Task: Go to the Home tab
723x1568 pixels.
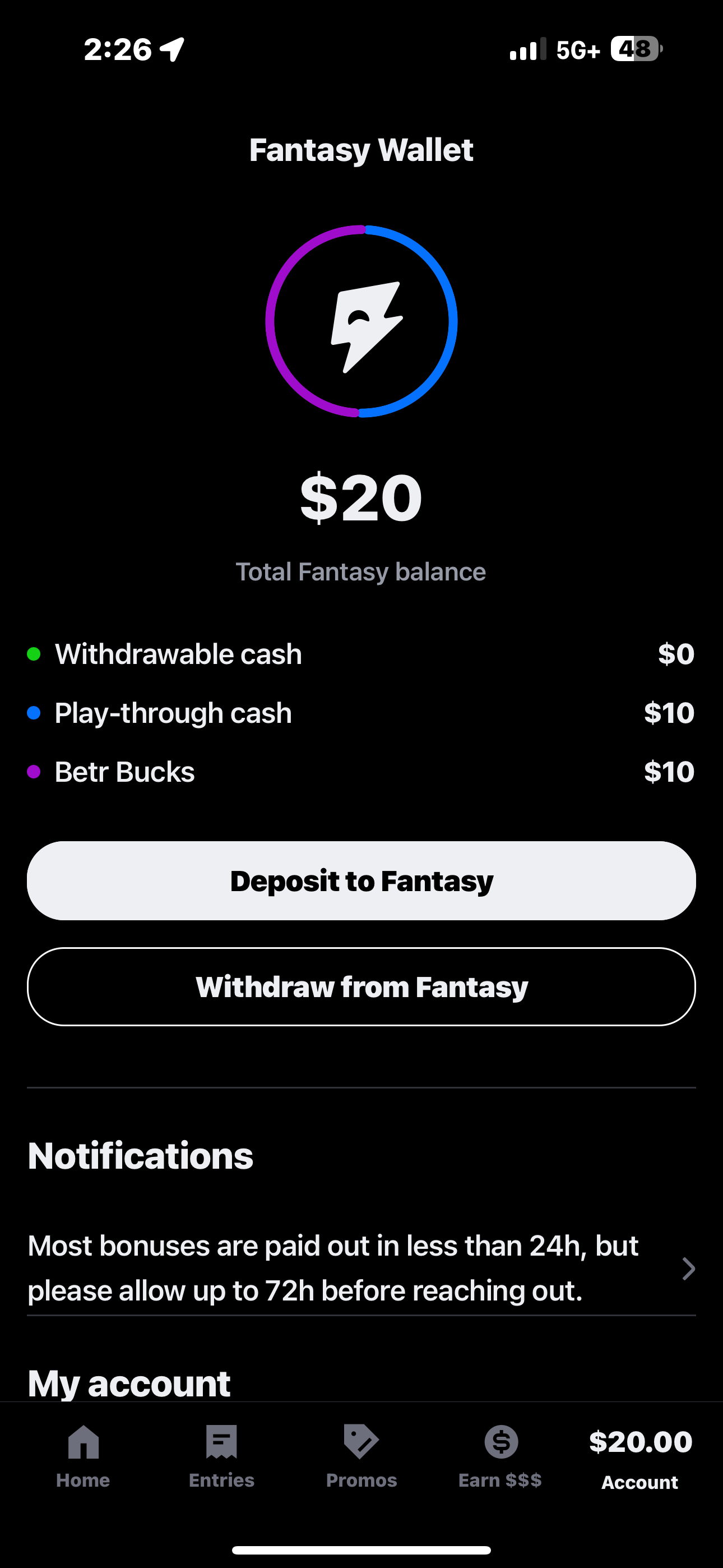Action: point(84,1456)
